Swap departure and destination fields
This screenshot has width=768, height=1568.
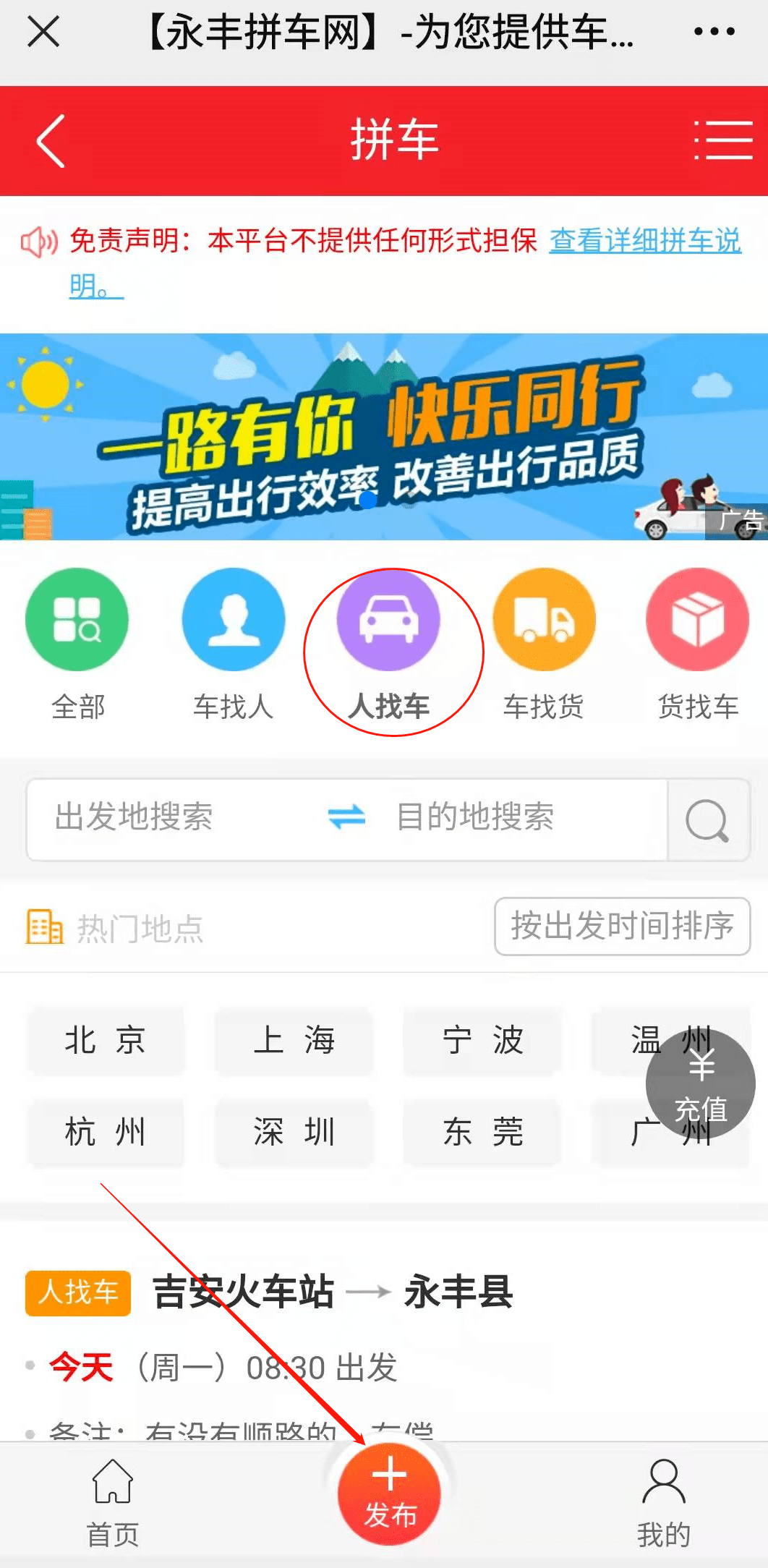click(346, 818)
